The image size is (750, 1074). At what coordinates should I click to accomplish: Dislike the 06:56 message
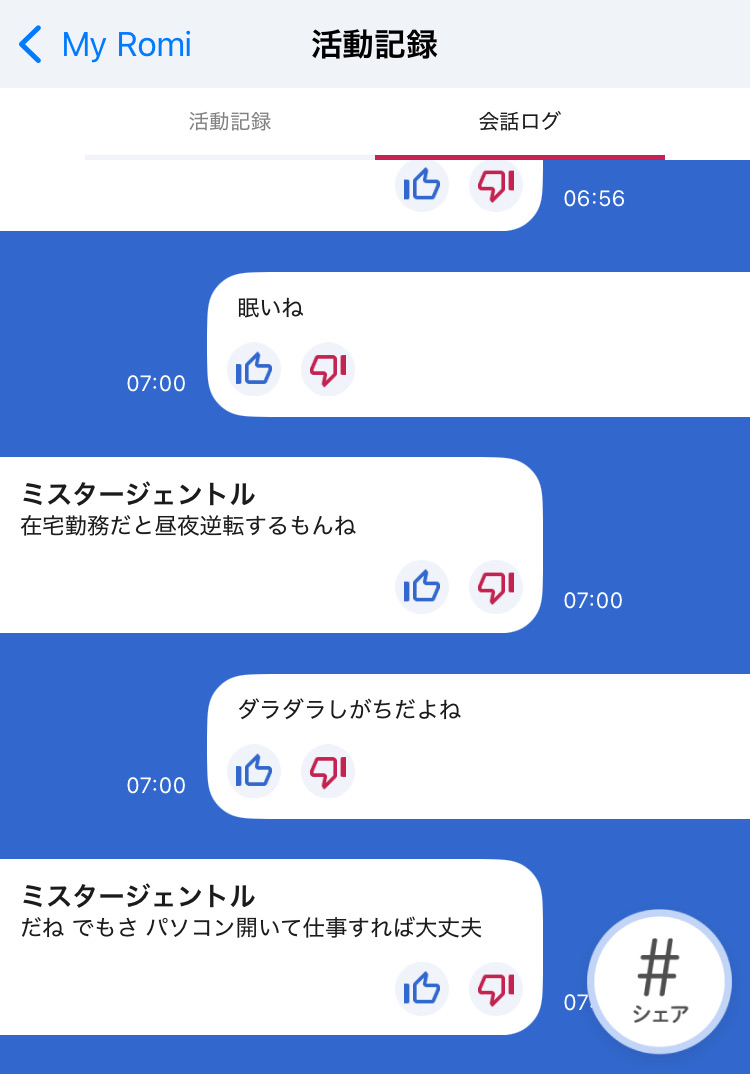496,186
